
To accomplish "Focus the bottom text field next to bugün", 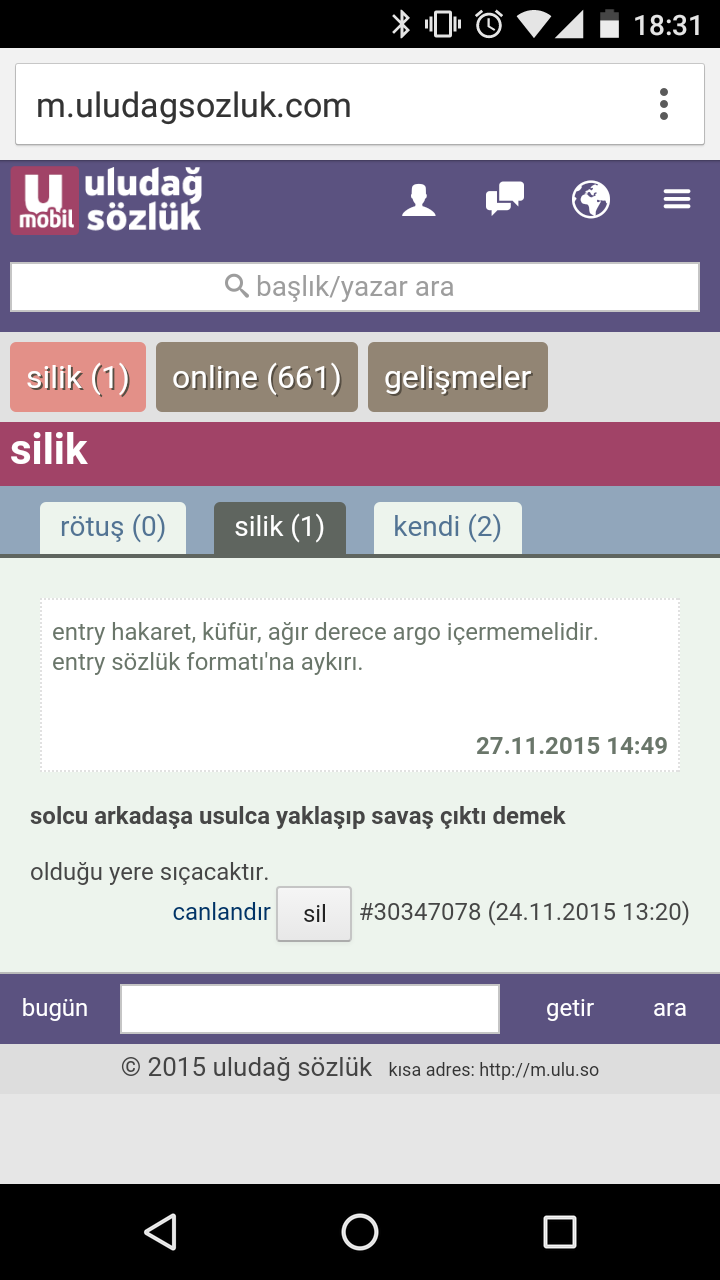I will point(310,1008).
